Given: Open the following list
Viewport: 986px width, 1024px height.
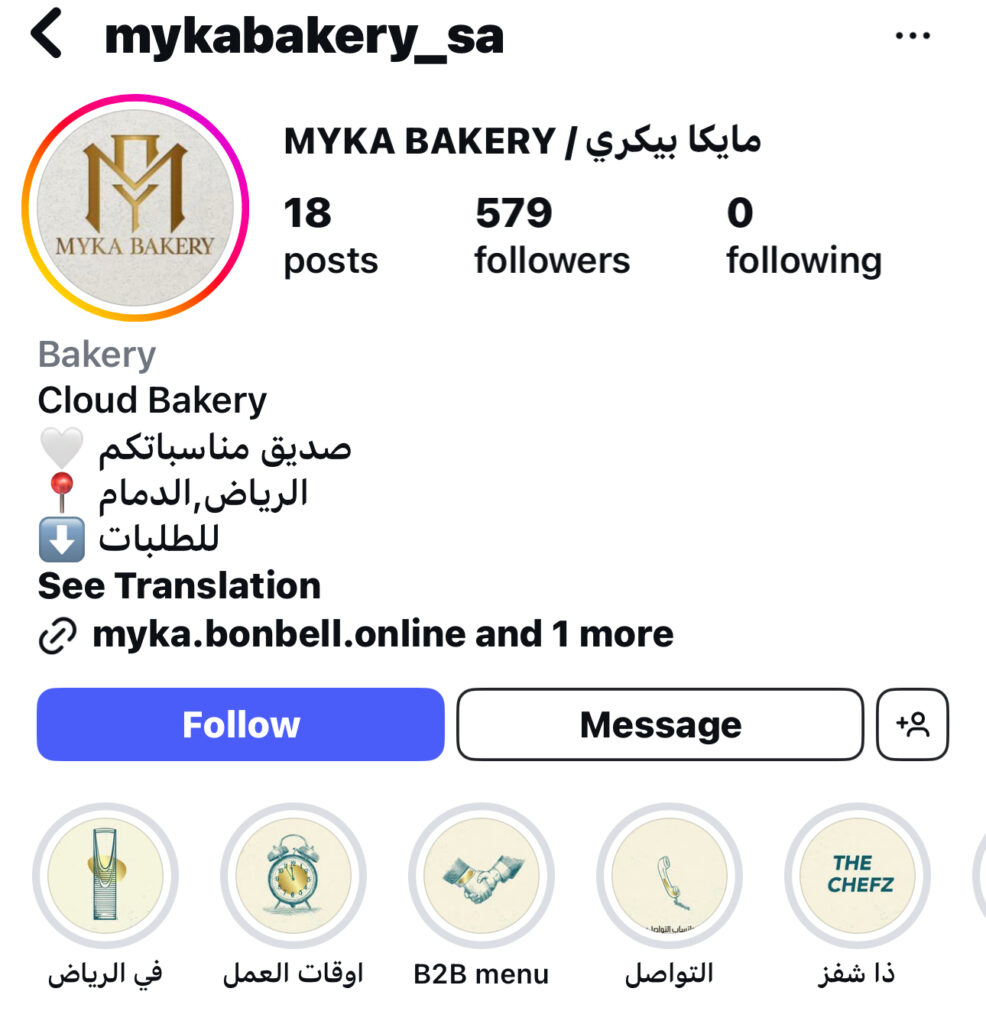Looking at the screenshot, I should (x=803, y=236).
